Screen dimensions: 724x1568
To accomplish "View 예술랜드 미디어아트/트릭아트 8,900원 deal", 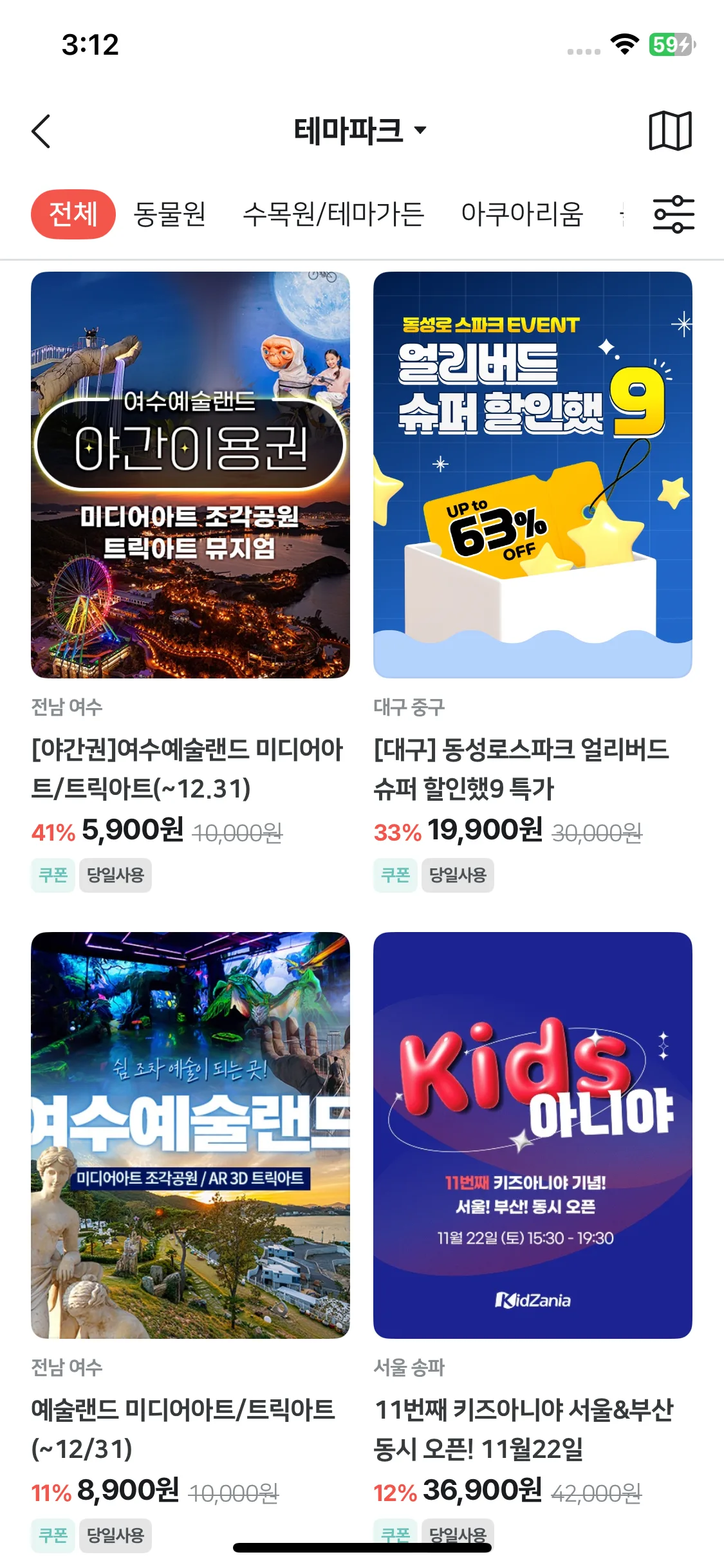I will pos(190,1135).
